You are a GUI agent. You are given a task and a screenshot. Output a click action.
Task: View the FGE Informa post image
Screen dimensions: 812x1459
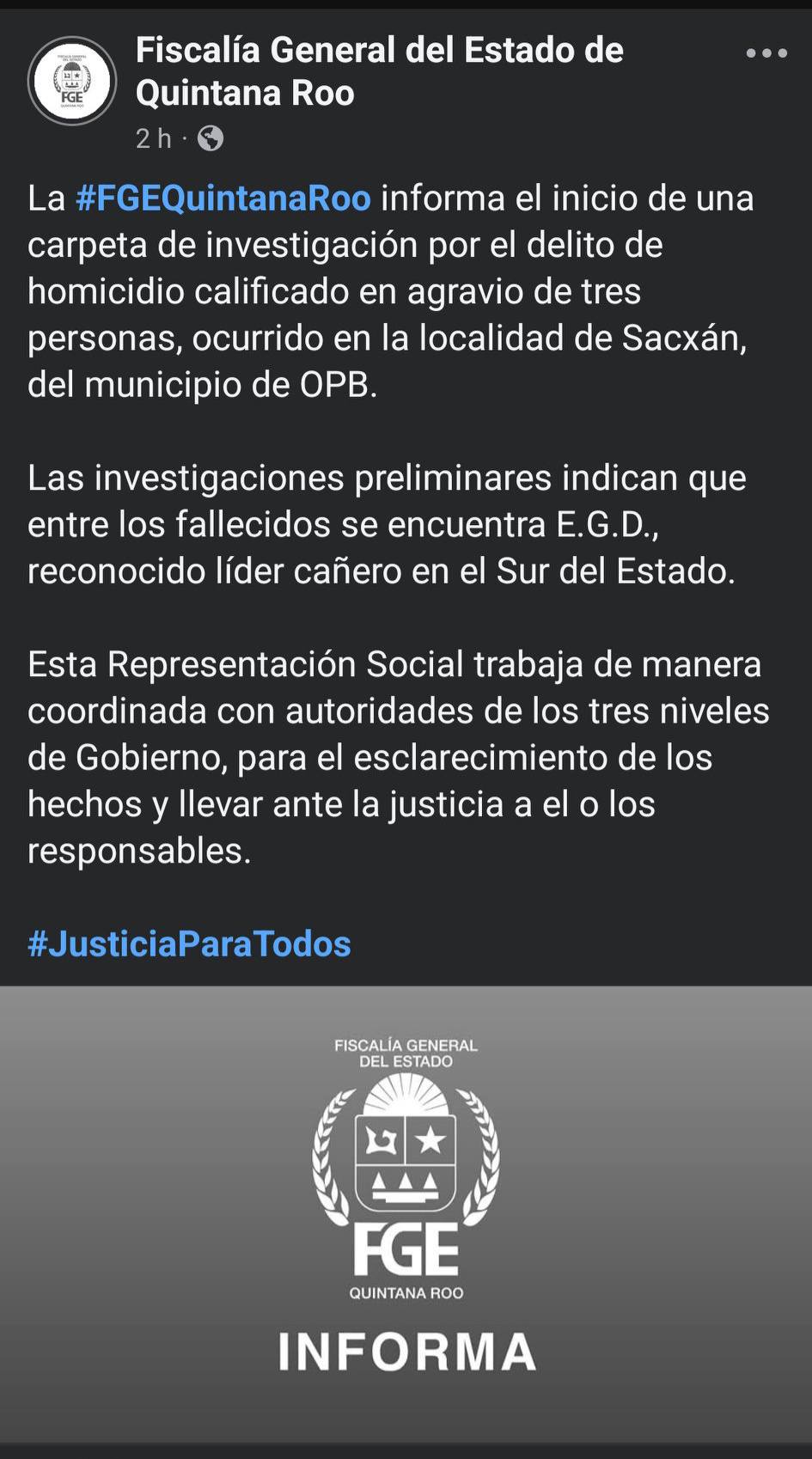coord(406,1212)
